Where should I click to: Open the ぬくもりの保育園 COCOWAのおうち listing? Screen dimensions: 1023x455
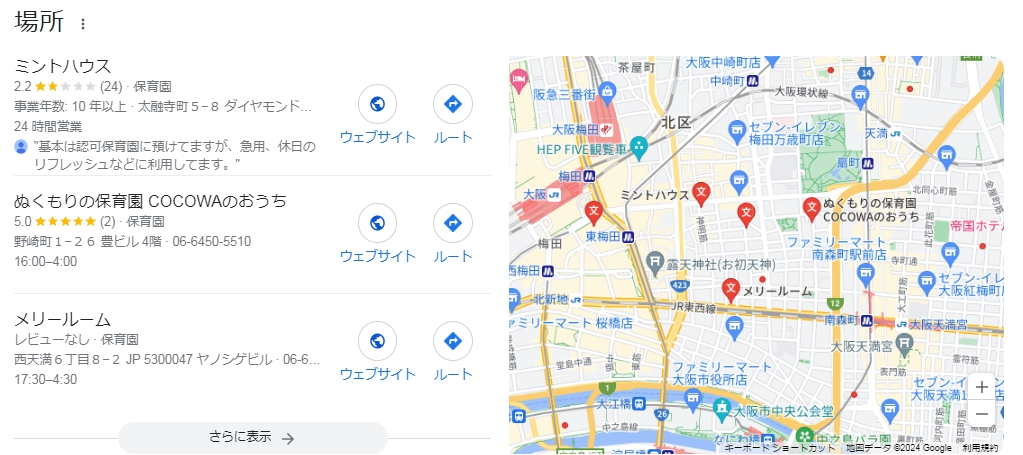(150, 199)
